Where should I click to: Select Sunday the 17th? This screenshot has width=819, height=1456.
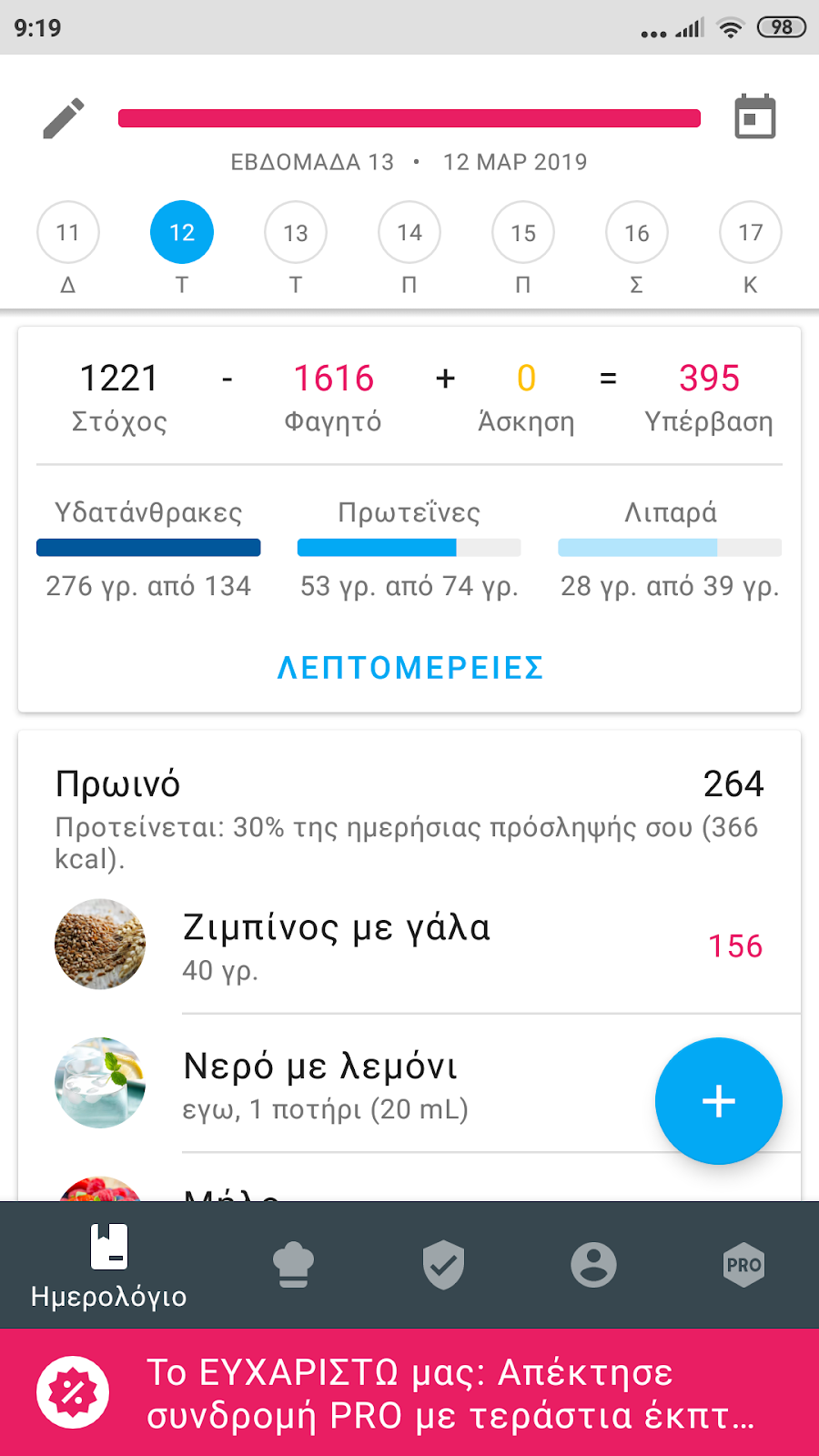coord(751,233)
